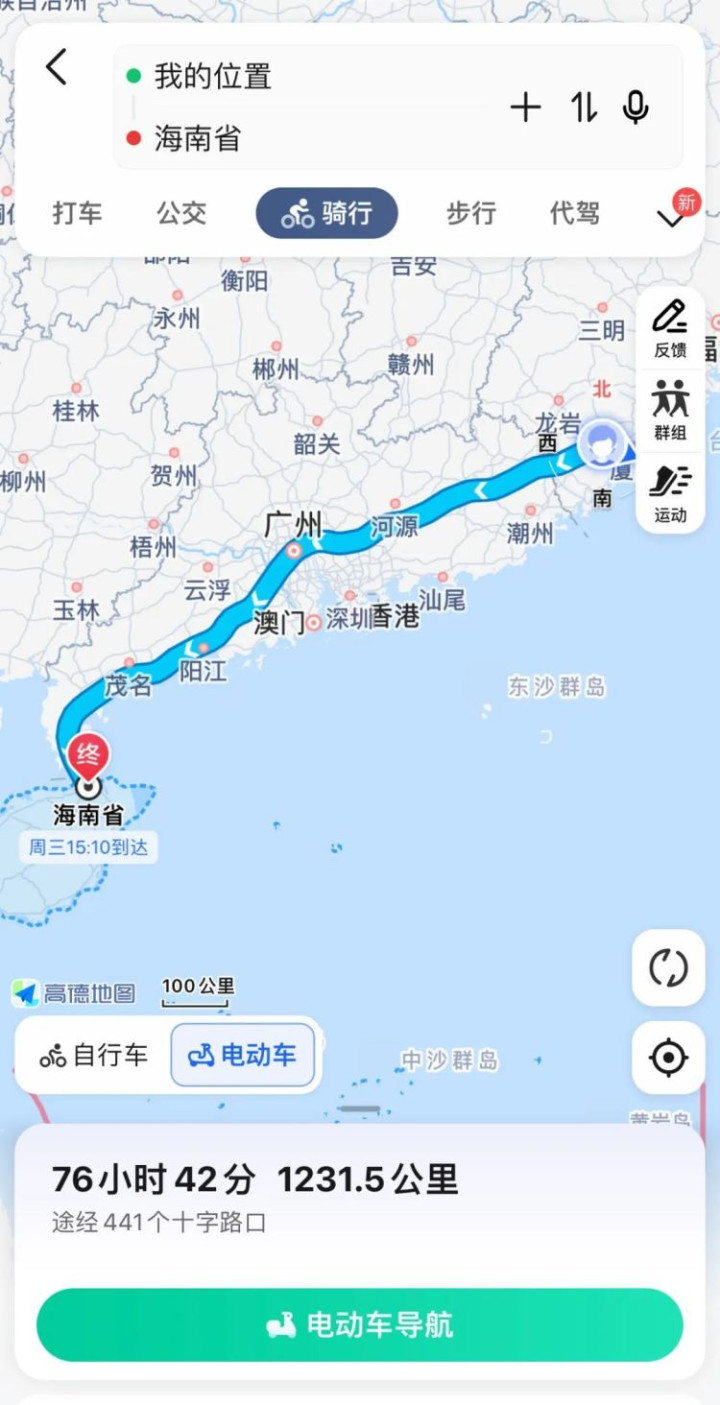Screen dimensions: 720x1405
Task: Start voice input with the microphone
Action: (636, 107)
